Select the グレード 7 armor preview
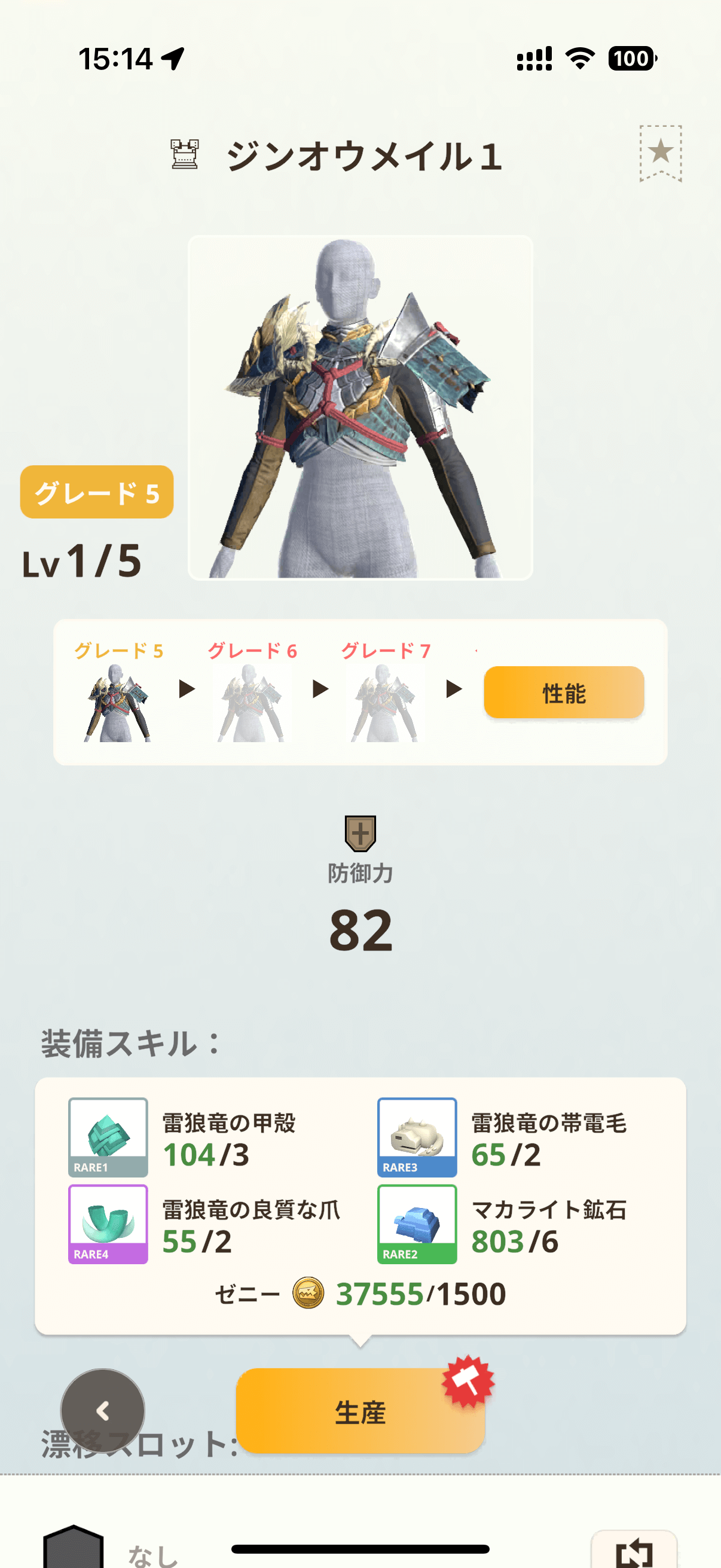This screenshot has width=721, height=1568. (x=384, y=702)
